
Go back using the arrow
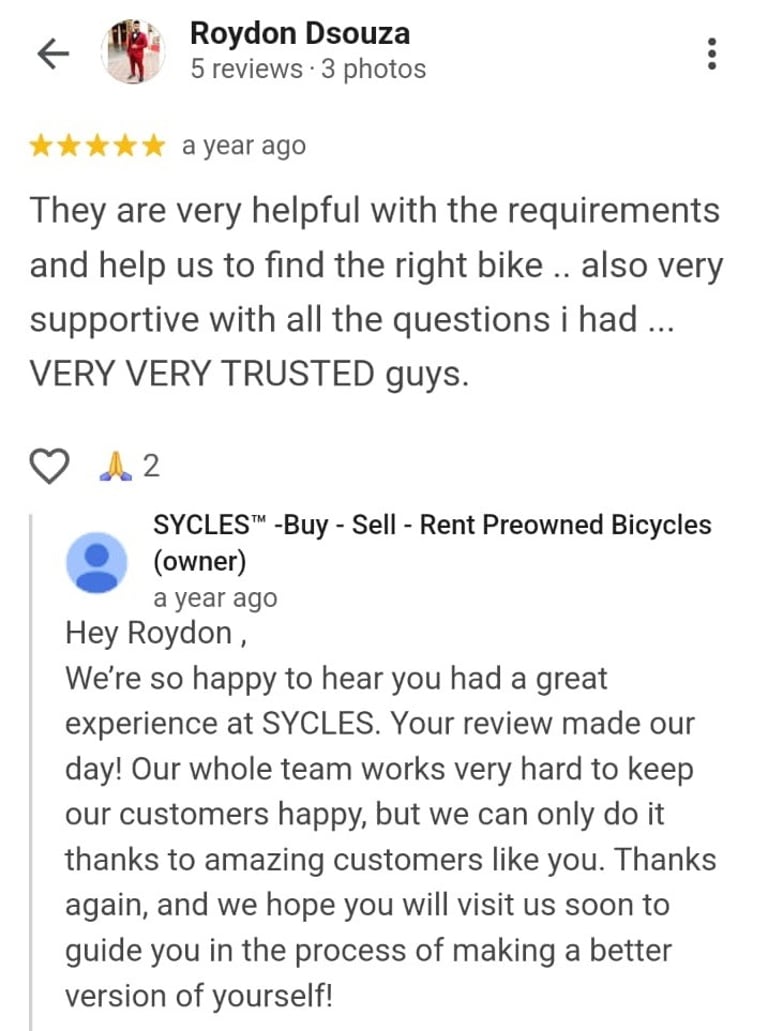tap(51, 54)
